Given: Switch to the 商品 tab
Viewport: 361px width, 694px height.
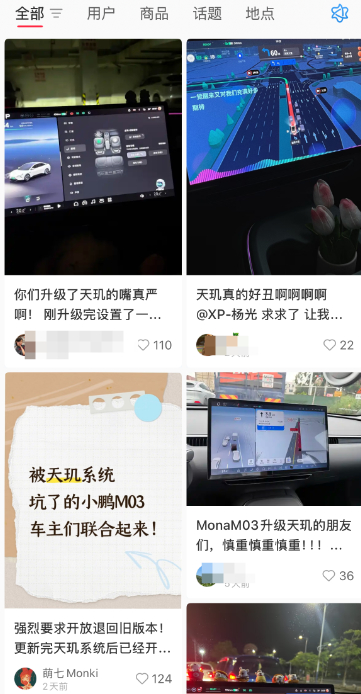Looking at the screenshot, I should point(154,14).
